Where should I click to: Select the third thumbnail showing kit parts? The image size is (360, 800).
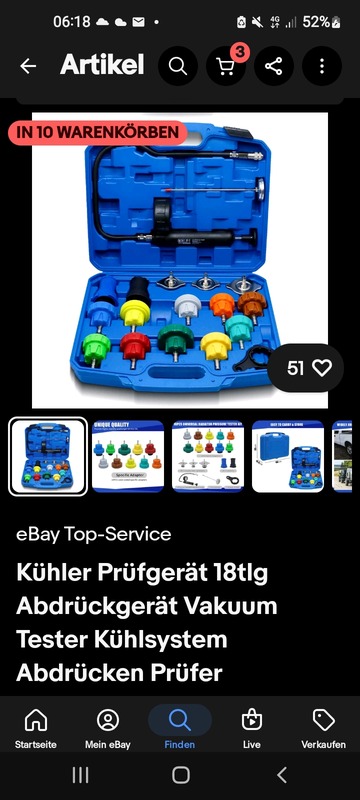coord(208,456)
